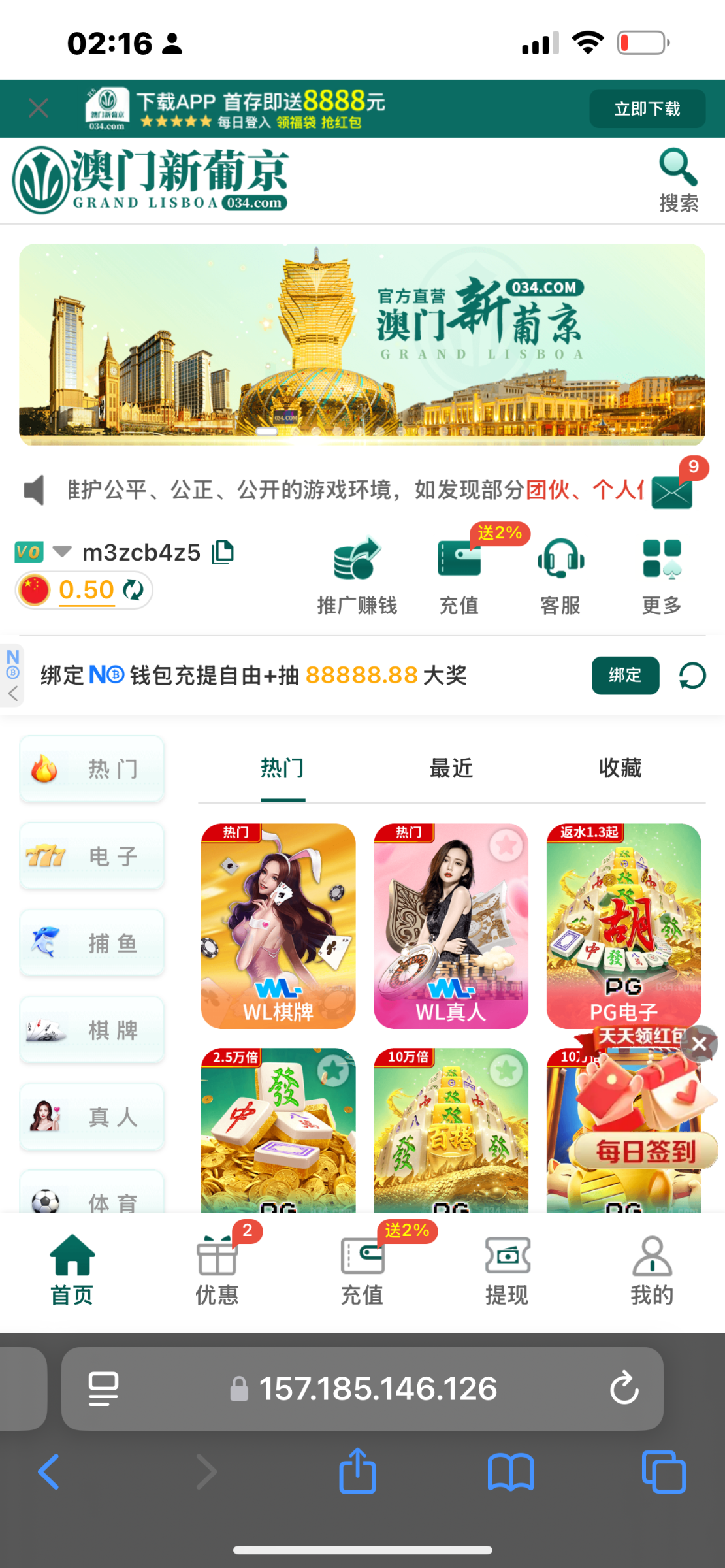
Task: Open the PG电子 game tile
Action: (624, 926)
